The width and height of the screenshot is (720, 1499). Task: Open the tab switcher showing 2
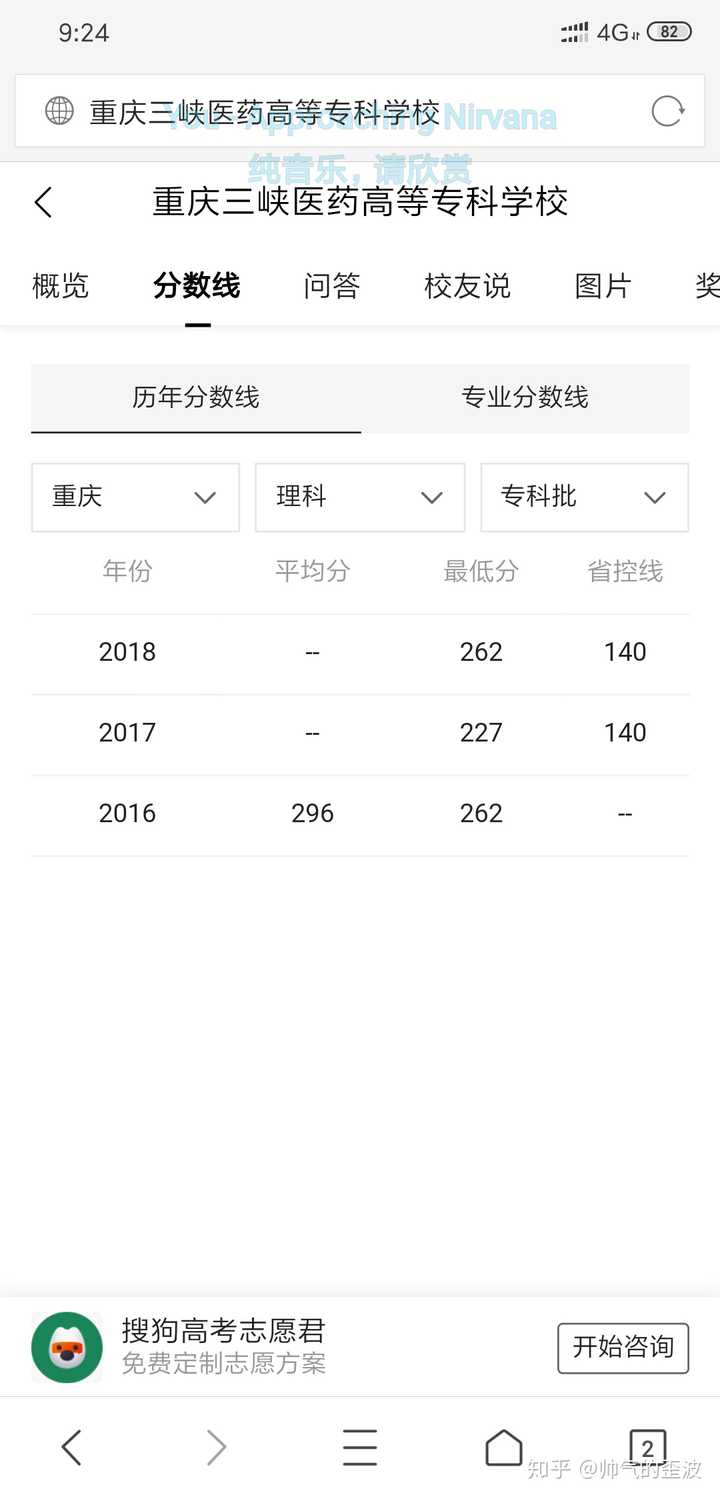coord(647,1447)
